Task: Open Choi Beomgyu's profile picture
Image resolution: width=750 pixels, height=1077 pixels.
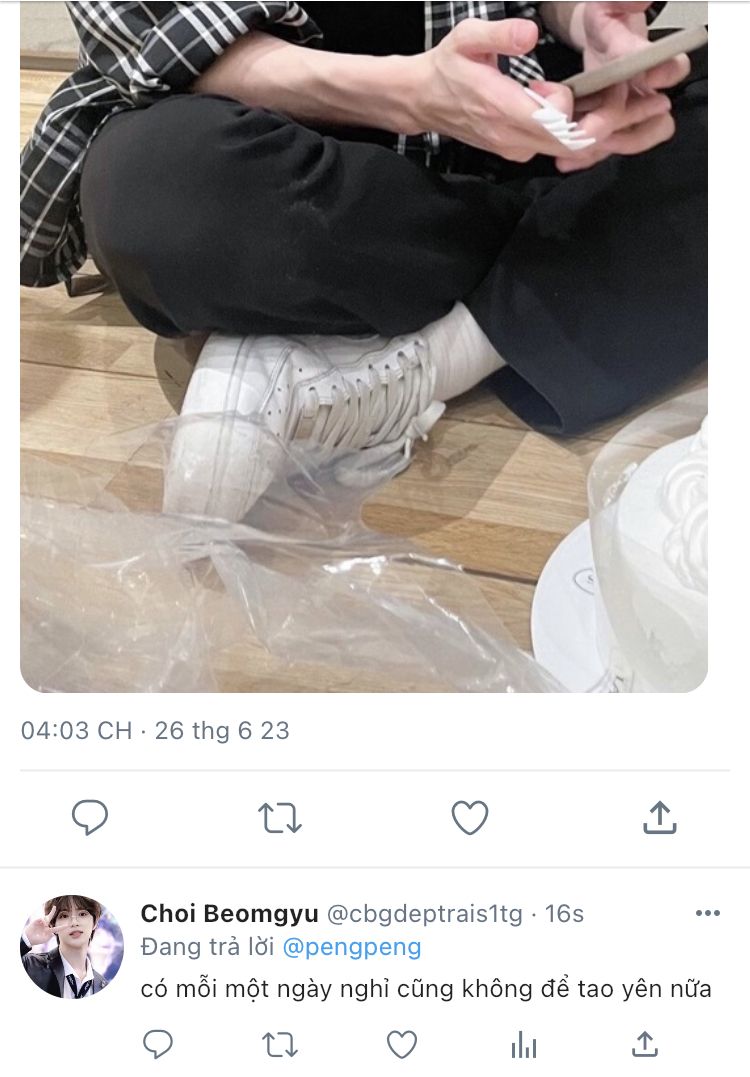Action: (72, 946)
